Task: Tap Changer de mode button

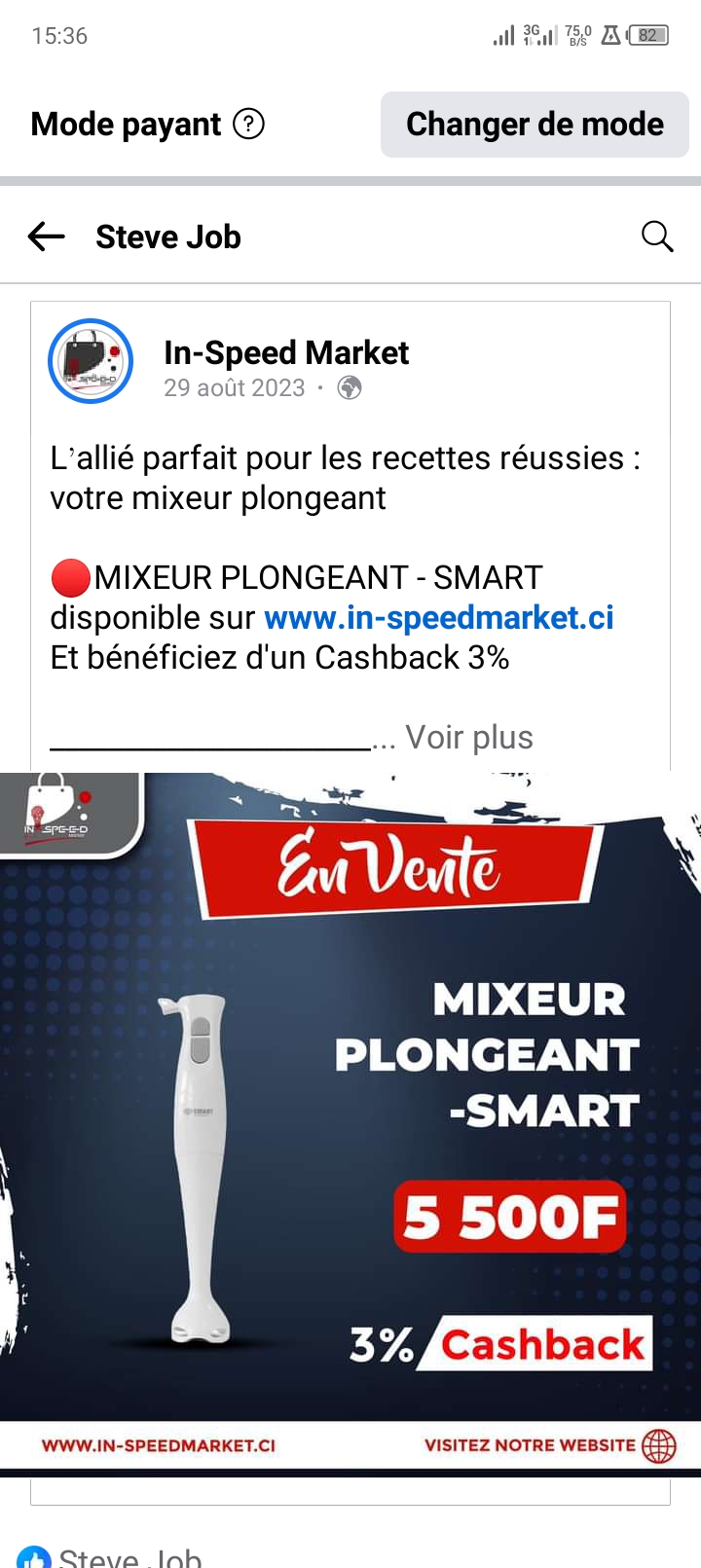Action: coord(535,125)
